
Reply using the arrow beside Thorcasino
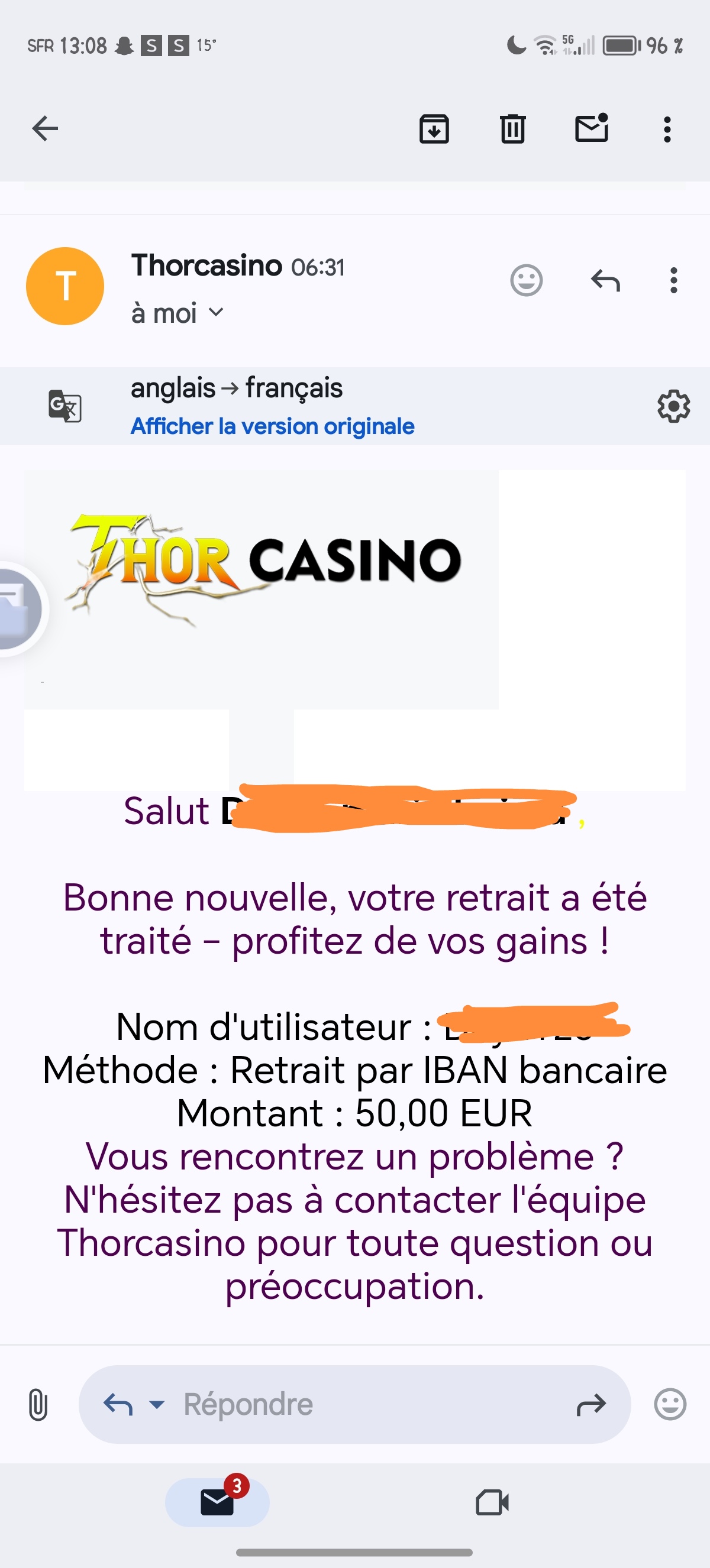point(605,281)
